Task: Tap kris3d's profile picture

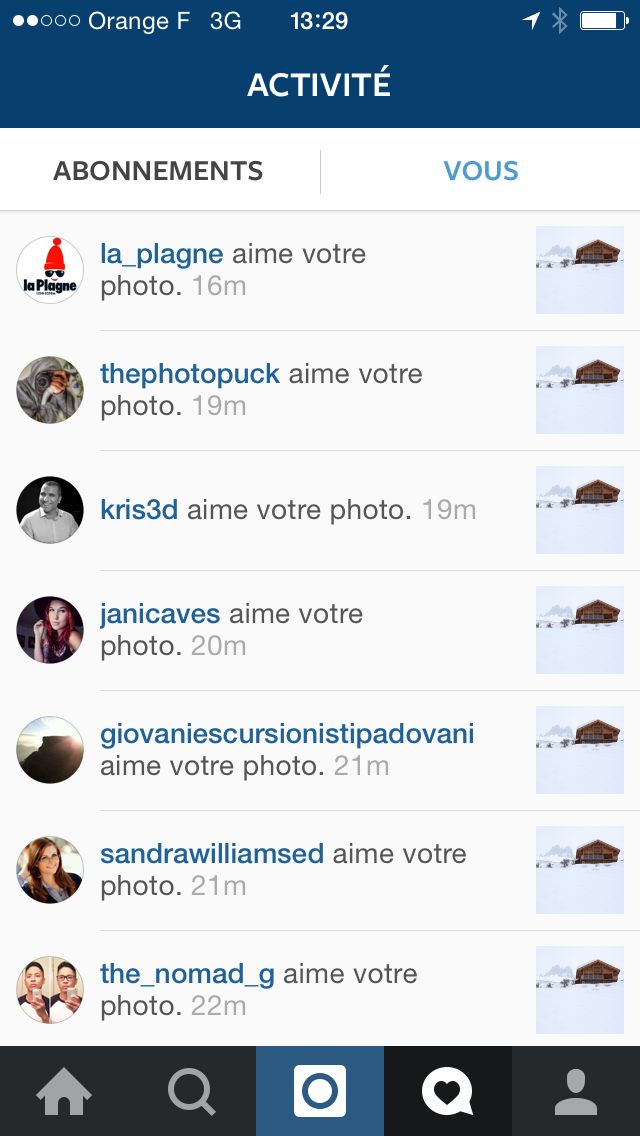Action: point(50,510)
